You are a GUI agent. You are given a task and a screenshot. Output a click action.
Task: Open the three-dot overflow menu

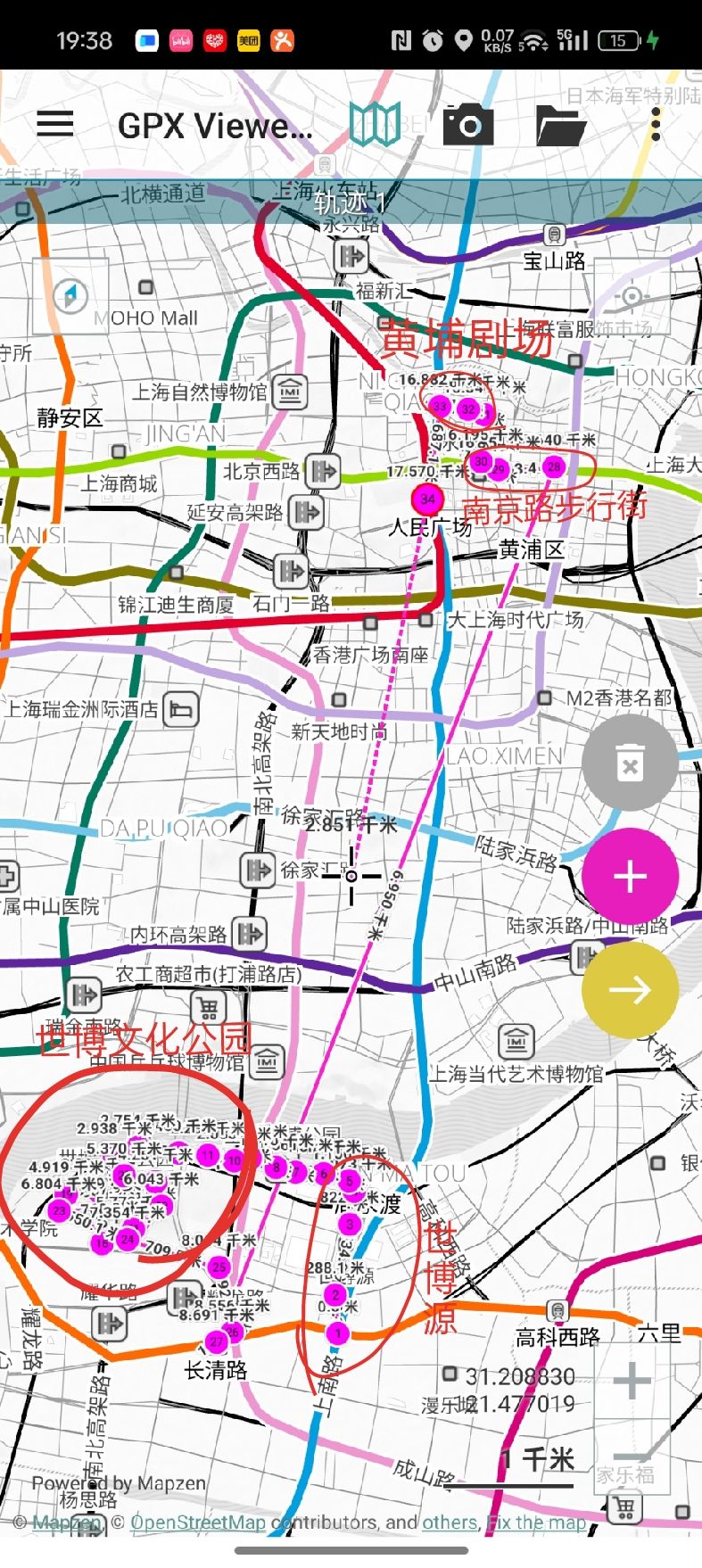pyautogui.click(x=656, y=125)
